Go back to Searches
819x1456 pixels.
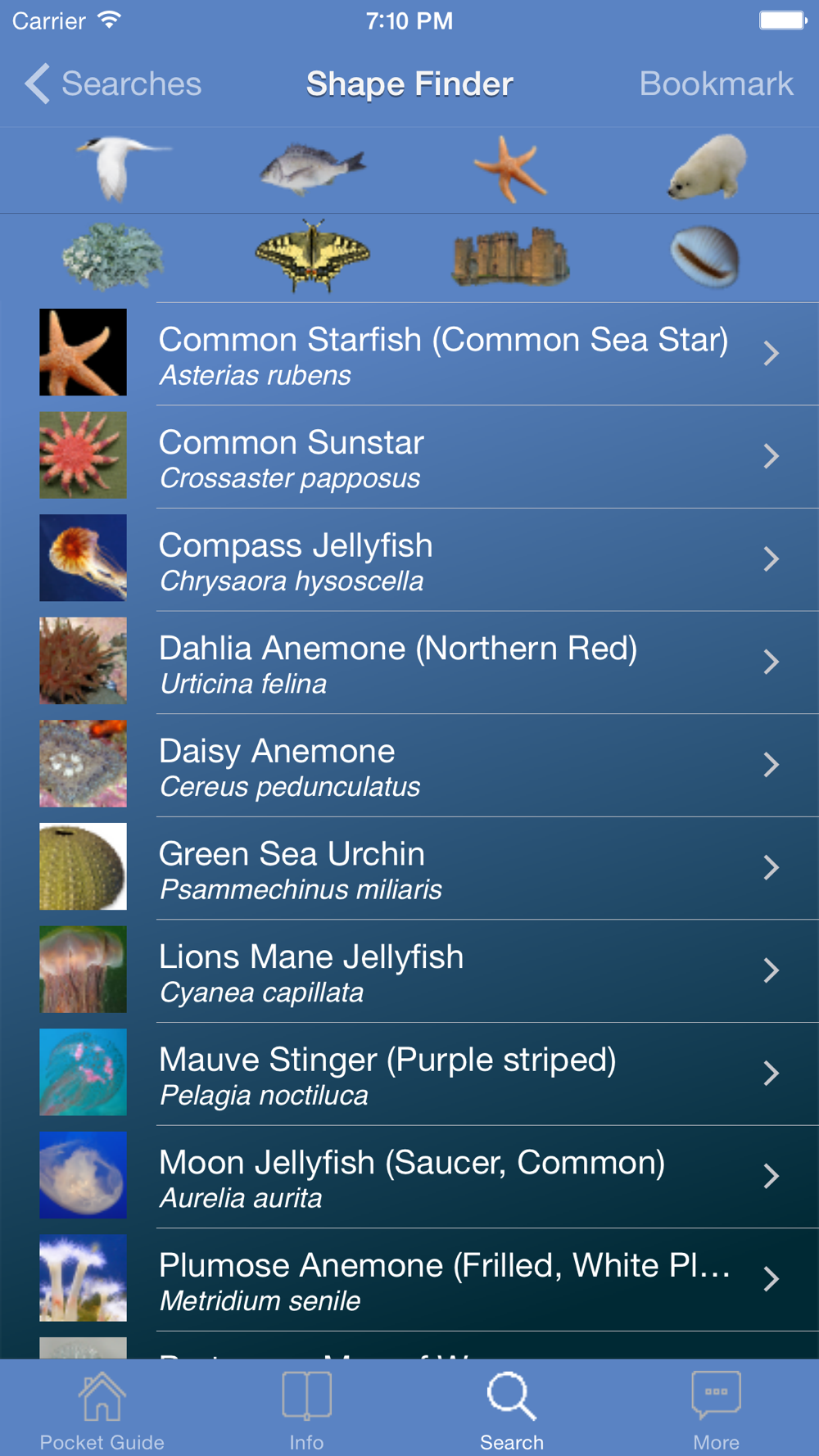click(x=113, y=84)
